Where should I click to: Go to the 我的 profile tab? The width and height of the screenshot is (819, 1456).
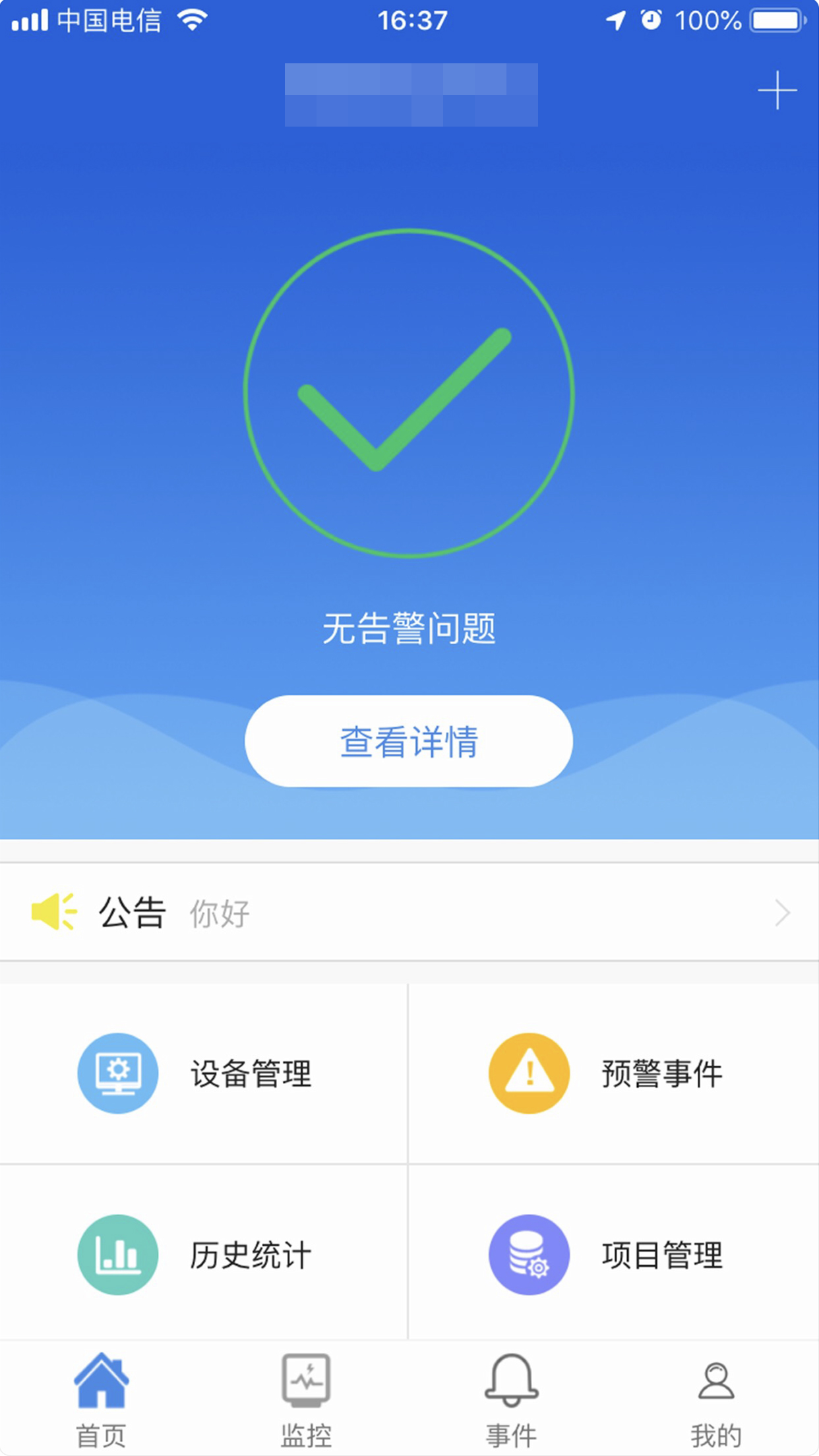pyautogui.click(x=716, y=1399)
